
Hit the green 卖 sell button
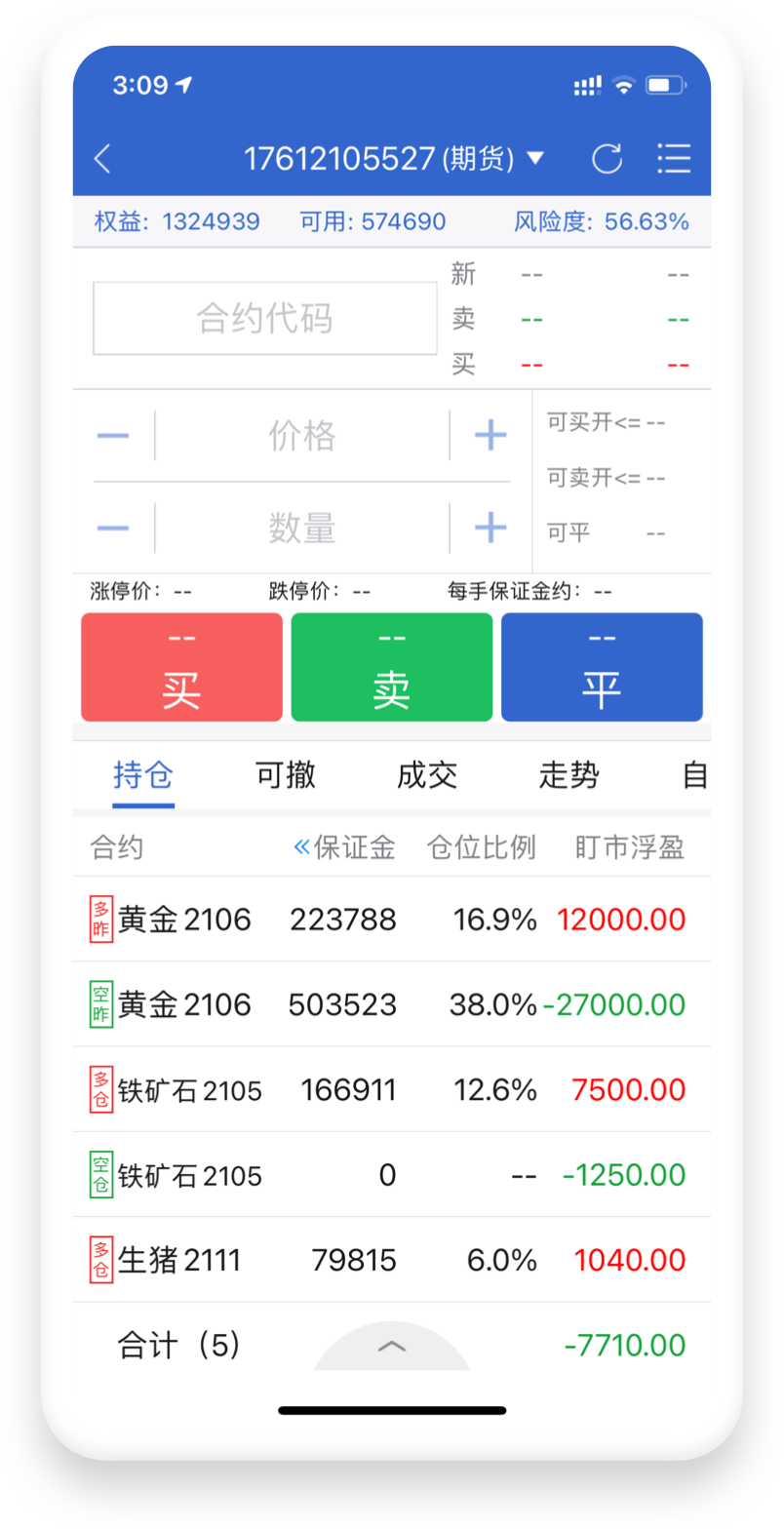pyautogui.click(x=392, y=667)
